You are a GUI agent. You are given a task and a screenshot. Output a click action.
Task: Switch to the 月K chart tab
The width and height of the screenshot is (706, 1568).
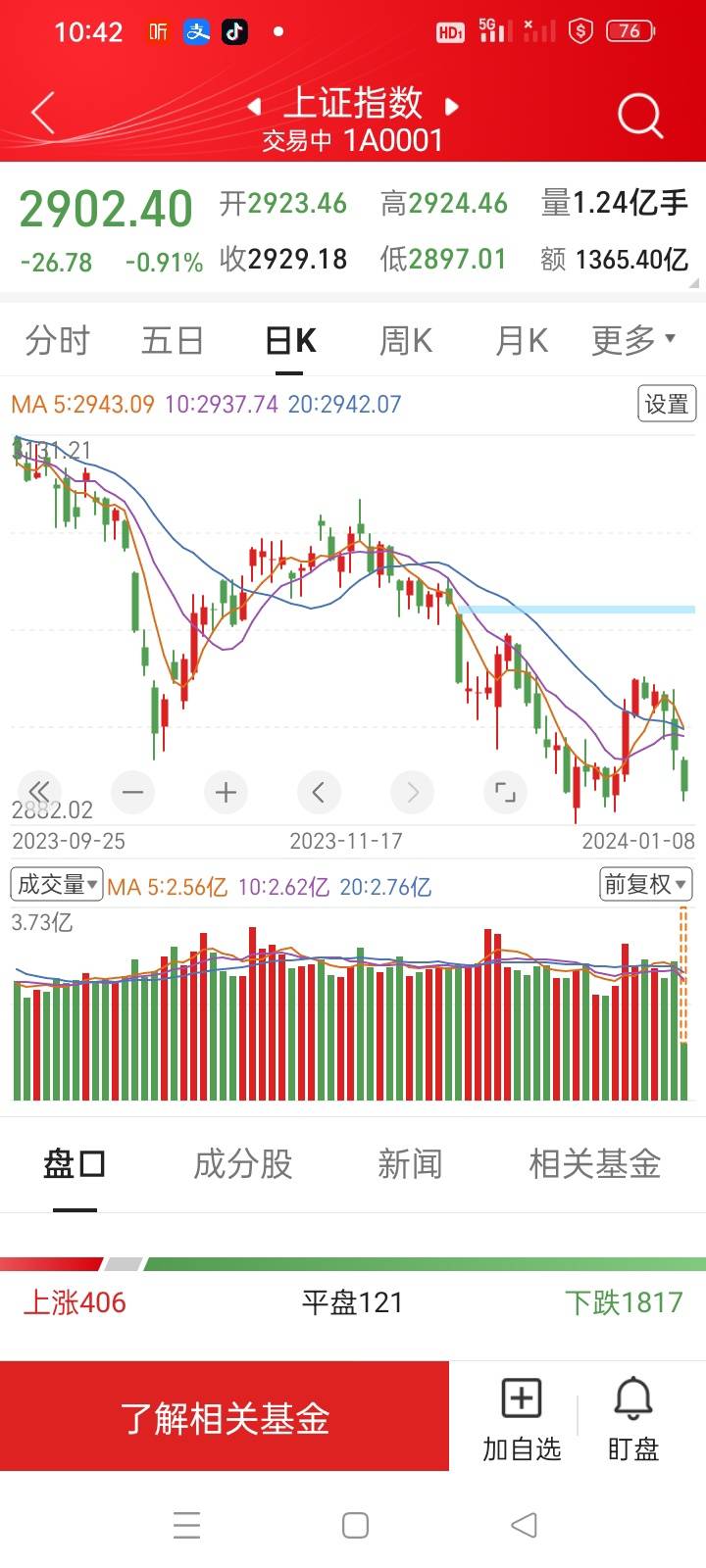point(521,341)
